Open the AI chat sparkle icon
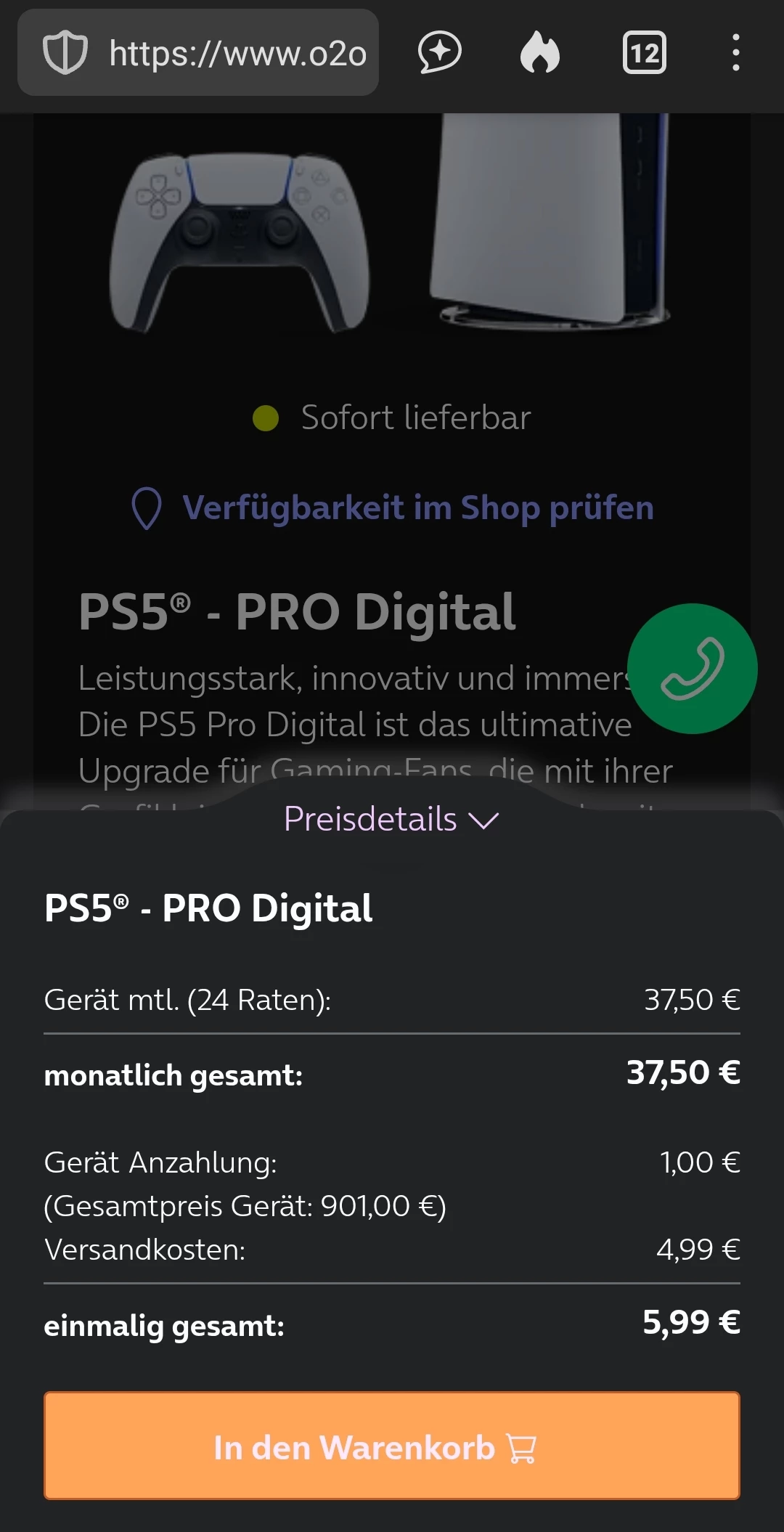Viewport: 784px width, 1532px height. [x=439, y=52]
